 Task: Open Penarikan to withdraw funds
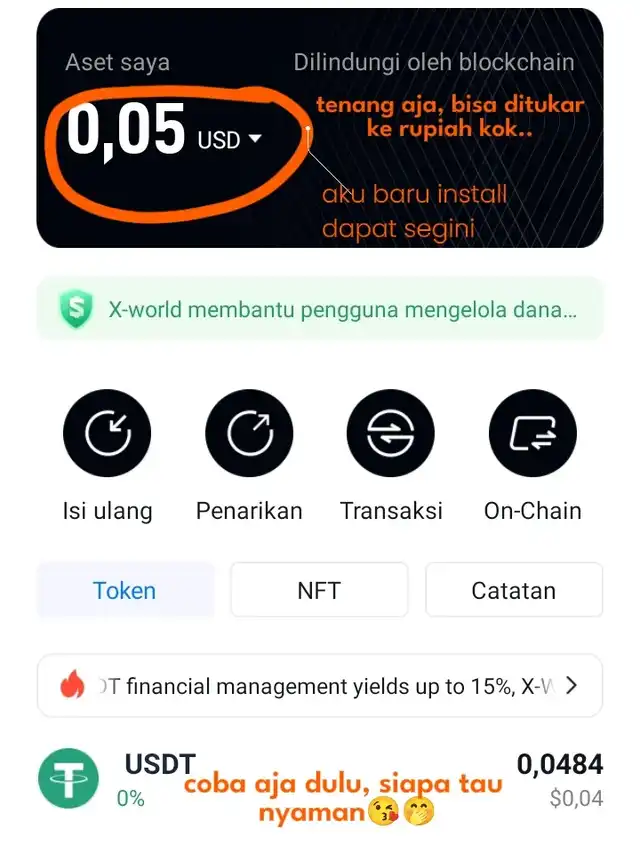249,433
